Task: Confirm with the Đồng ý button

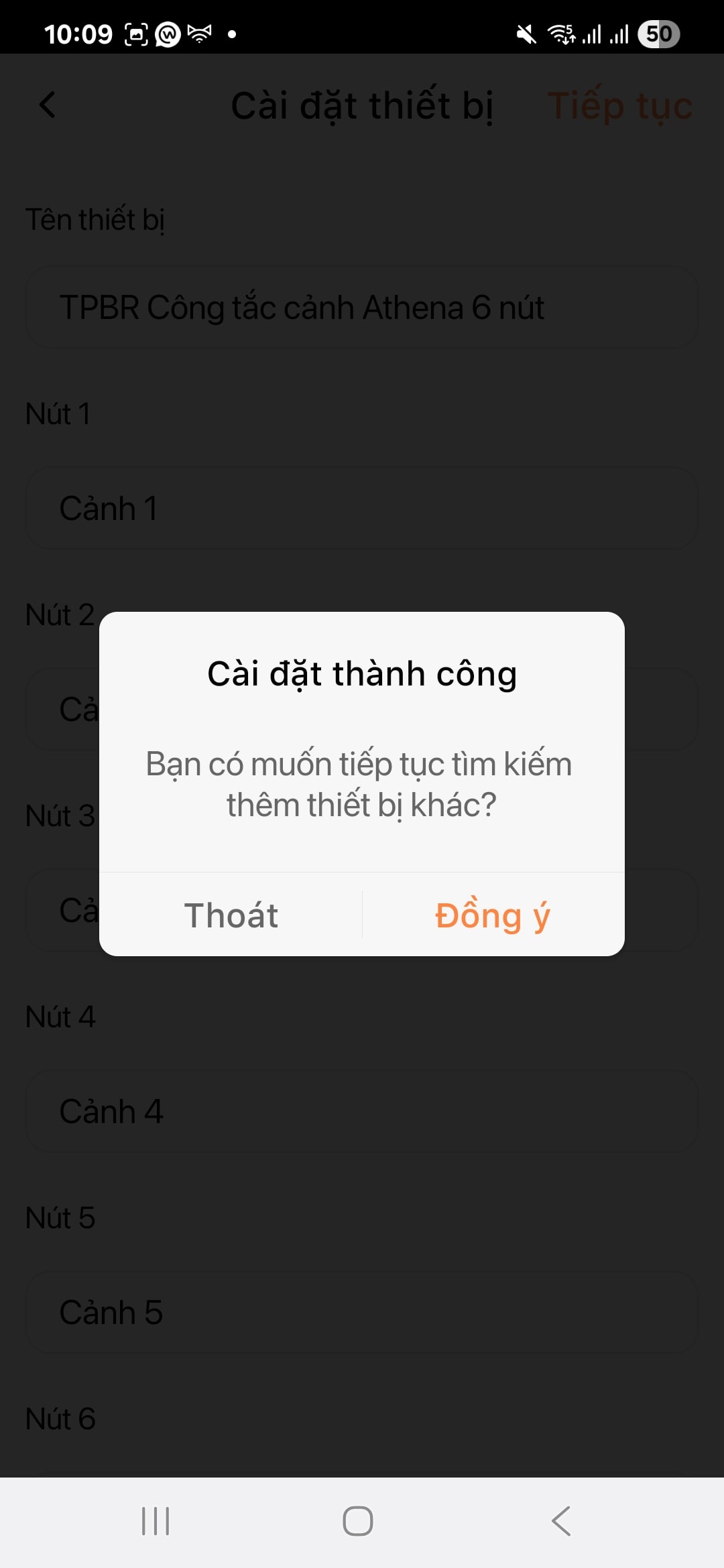Action: [x=493, y=915]
